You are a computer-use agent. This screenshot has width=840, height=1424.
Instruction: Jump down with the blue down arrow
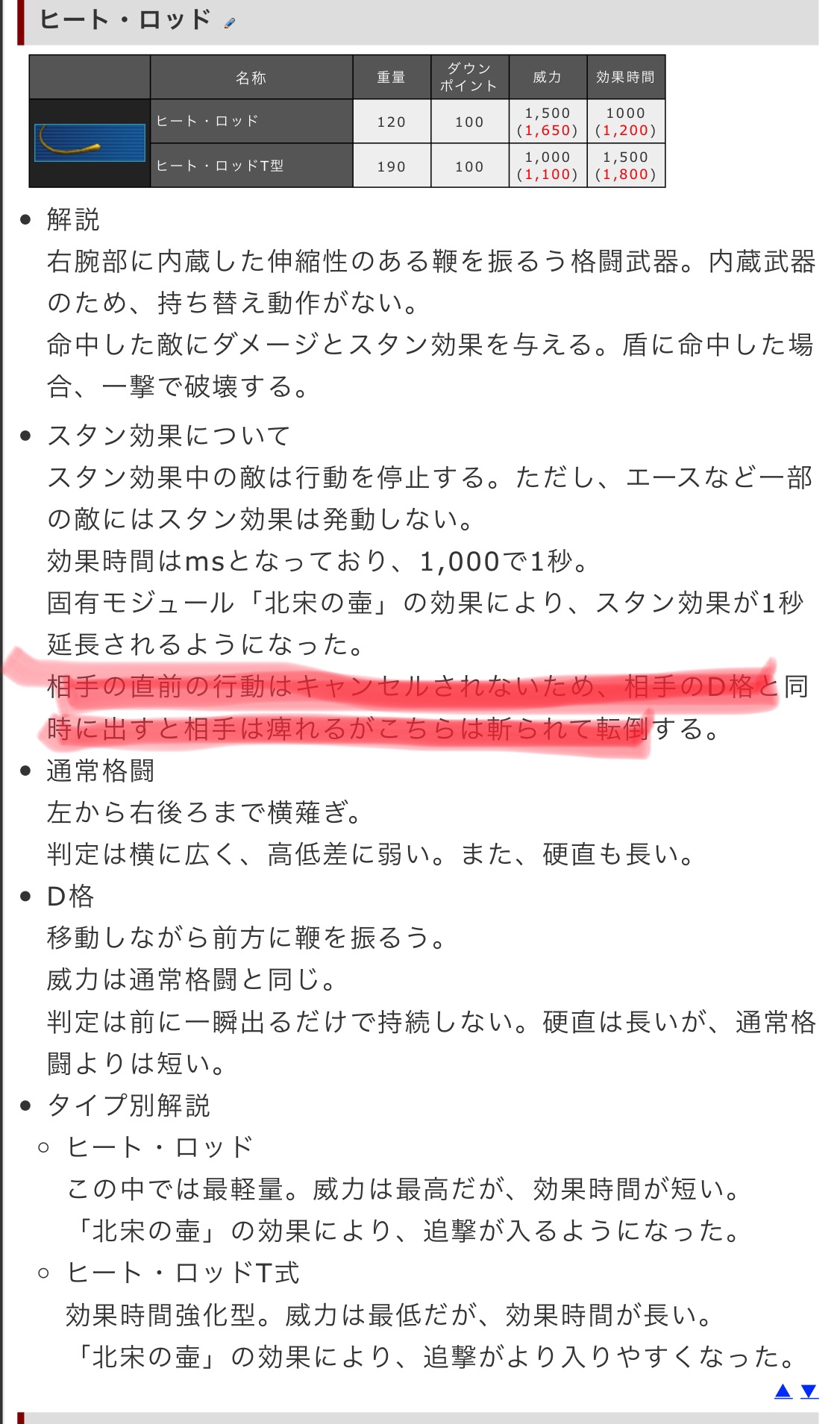tap(809, 1390)
